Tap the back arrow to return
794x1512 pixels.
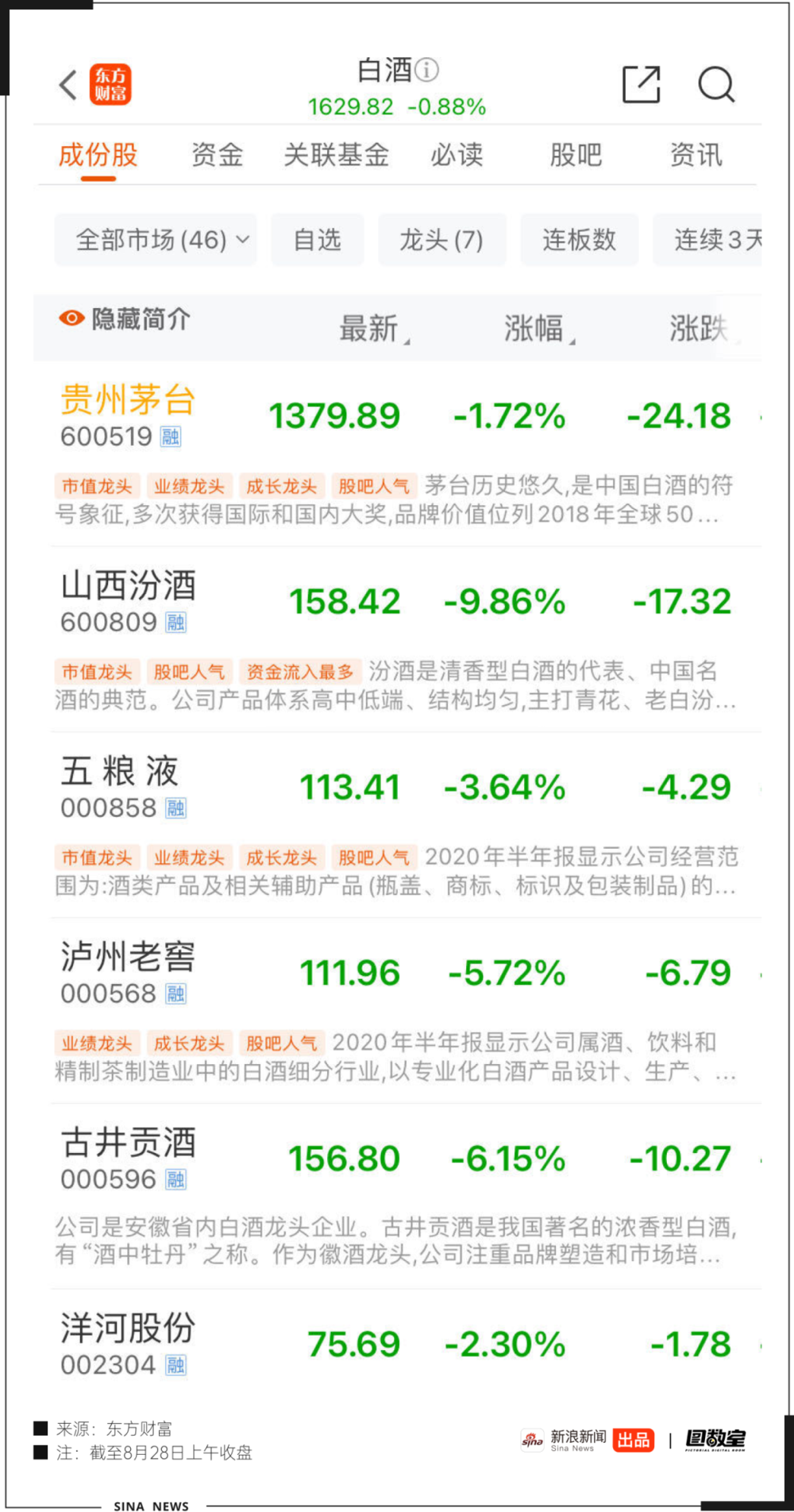67,85
